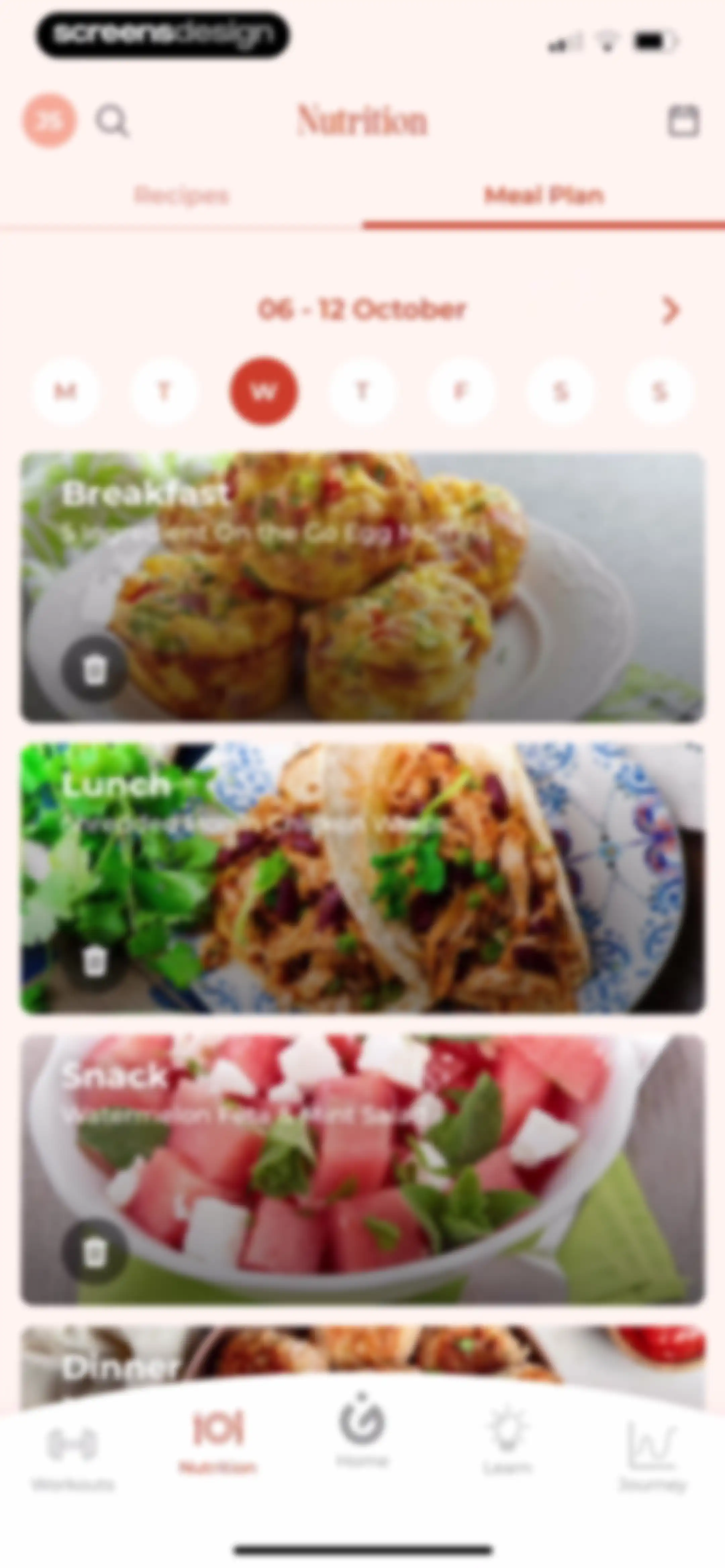
Task: Open the search magnifier icon
Action: (113, 121)
